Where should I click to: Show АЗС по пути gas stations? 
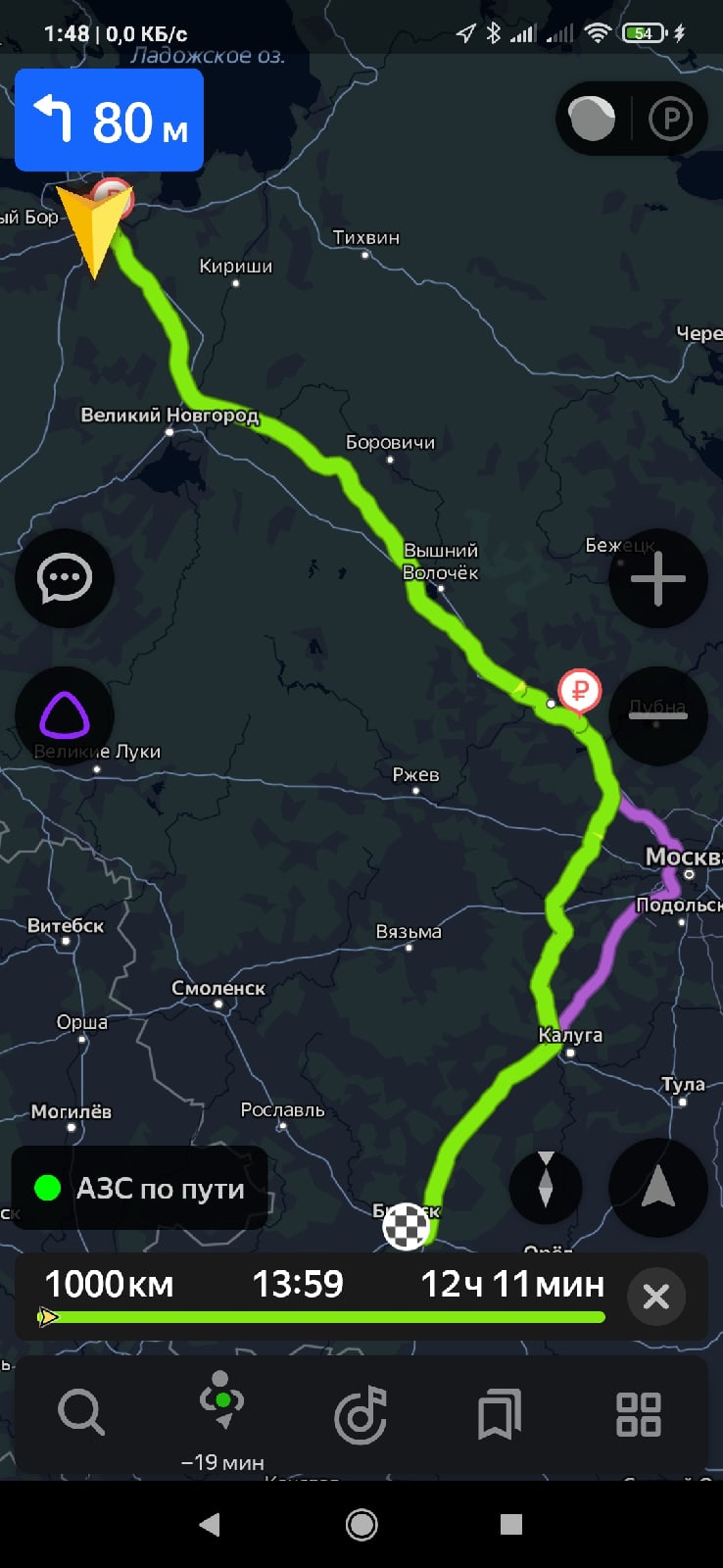tap(140, 1188)
